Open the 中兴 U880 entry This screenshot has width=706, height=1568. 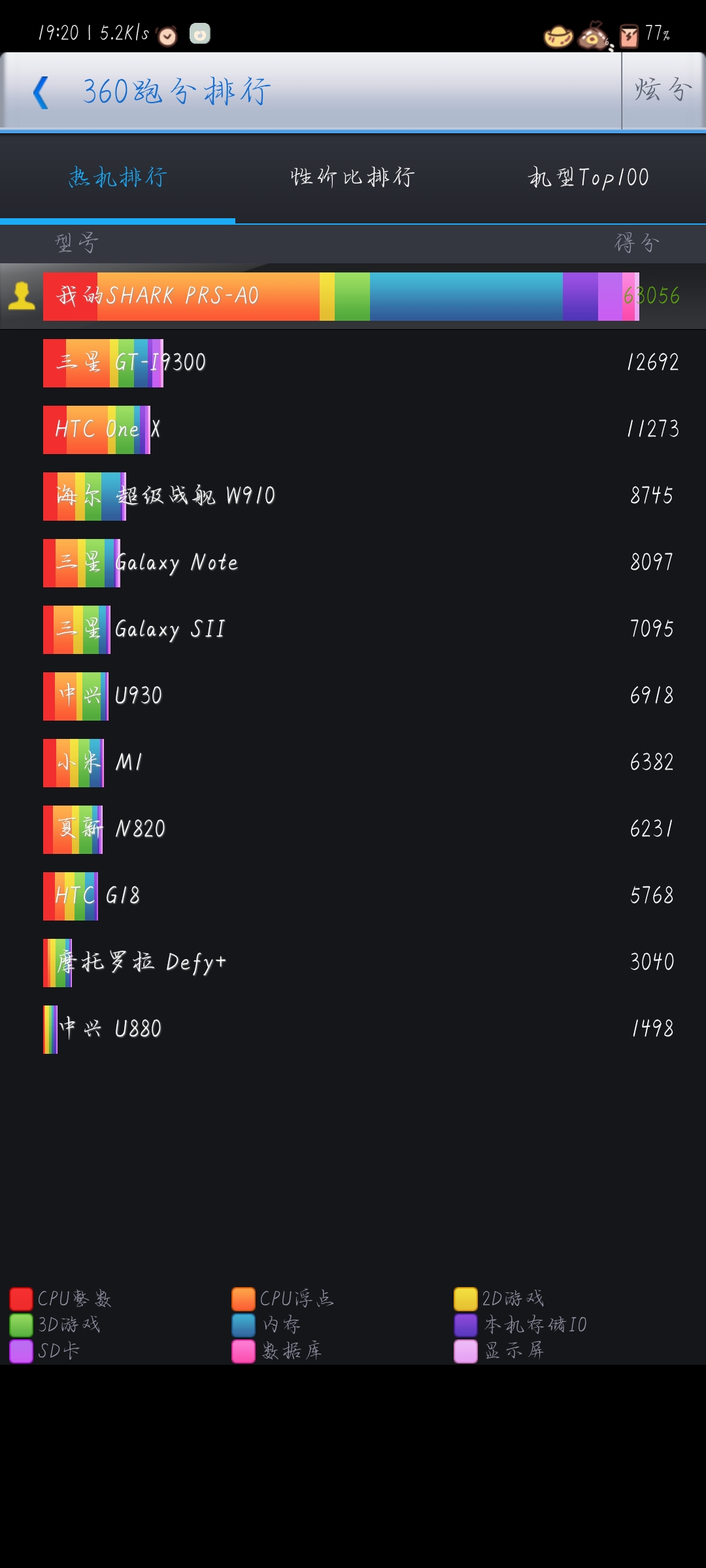(353, 1030)
